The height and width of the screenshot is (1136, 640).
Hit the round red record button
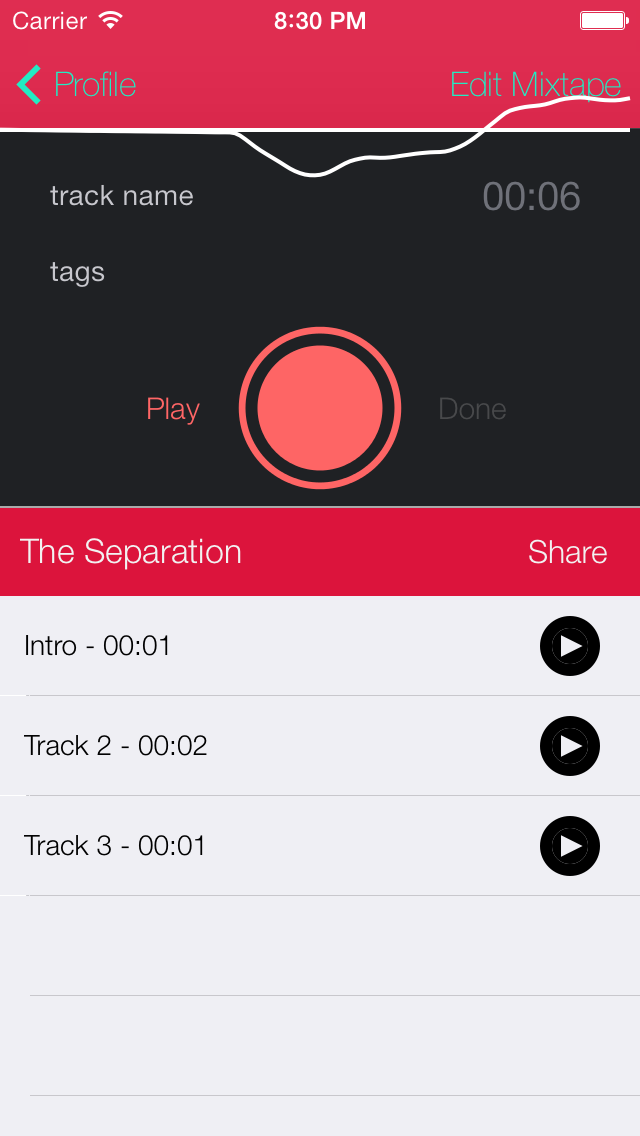pyautogui.click(x=320, y=408)
